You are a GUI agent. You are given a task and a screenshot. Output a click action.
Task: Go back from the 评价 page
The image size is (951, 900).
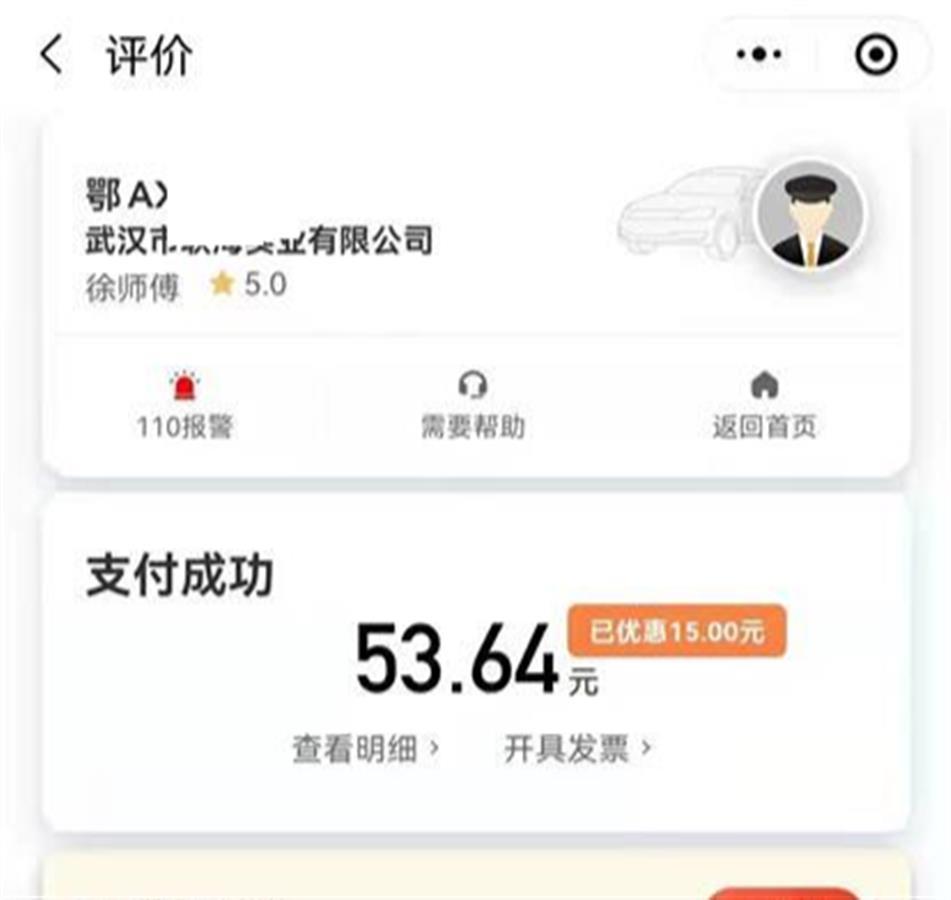(x=52, y=56)
